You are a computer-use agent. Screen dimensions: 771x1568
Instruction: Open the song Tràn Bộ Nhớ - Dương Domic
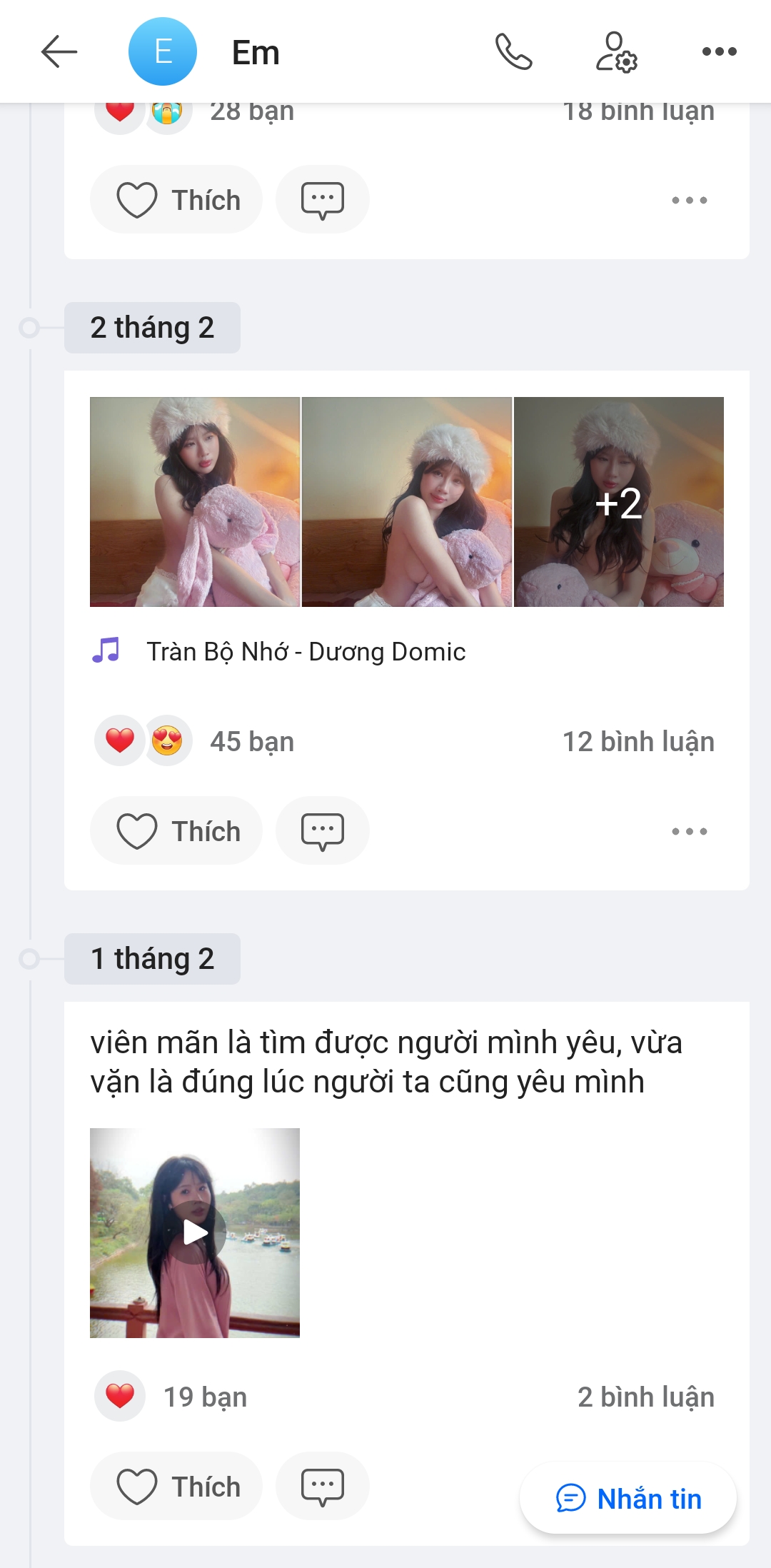[306, 652]
